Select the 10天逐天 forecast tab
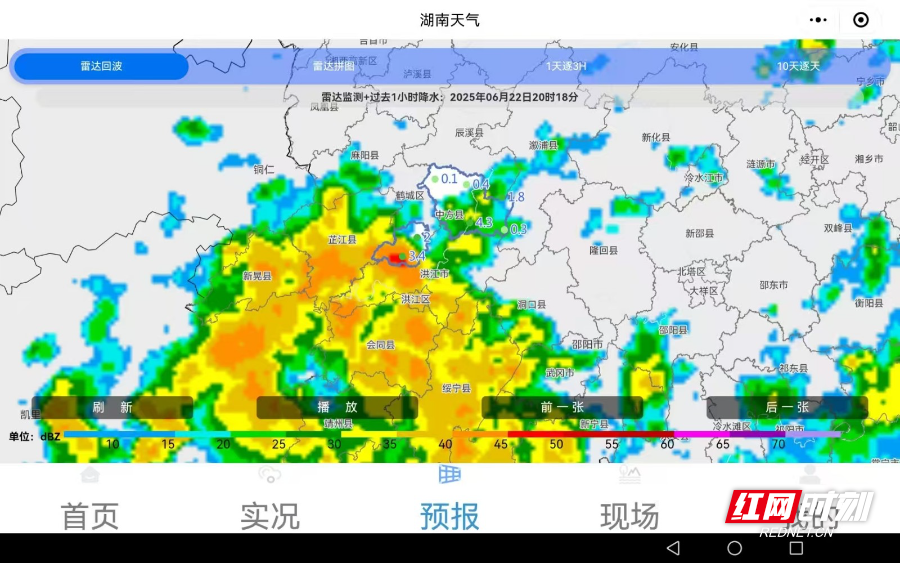Viewport: 900px width, 563px height. [x=798, y=66]
